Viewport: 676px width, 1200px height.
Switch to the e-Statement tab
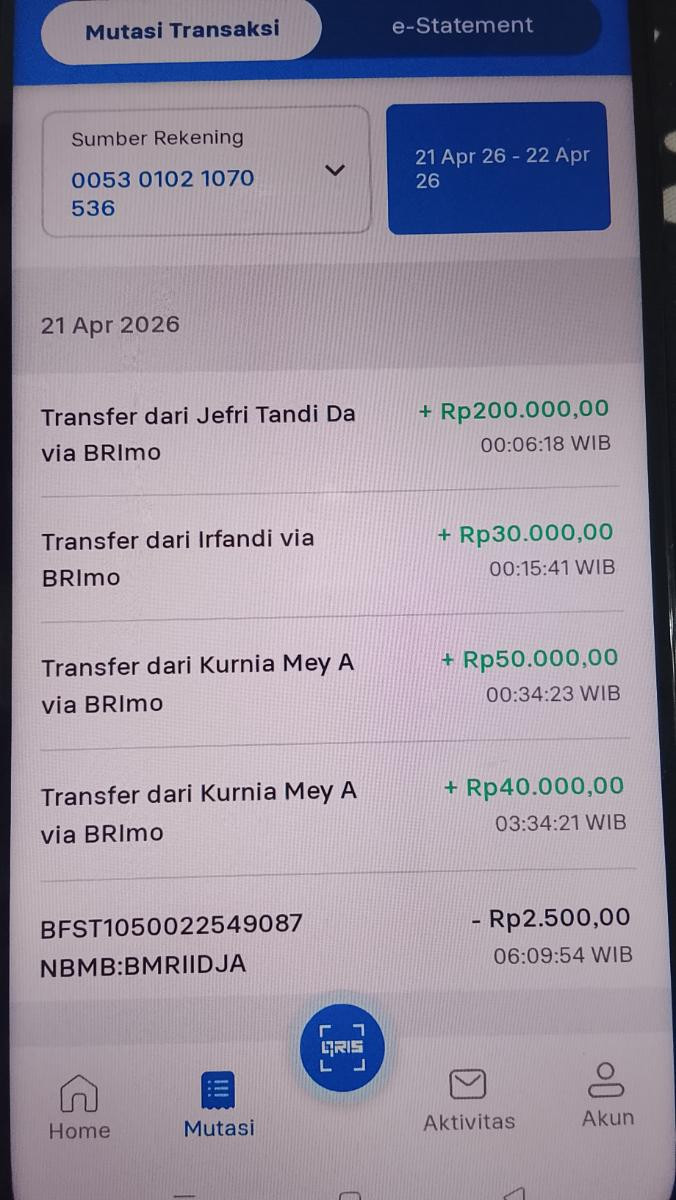click(x=462, y=27)
